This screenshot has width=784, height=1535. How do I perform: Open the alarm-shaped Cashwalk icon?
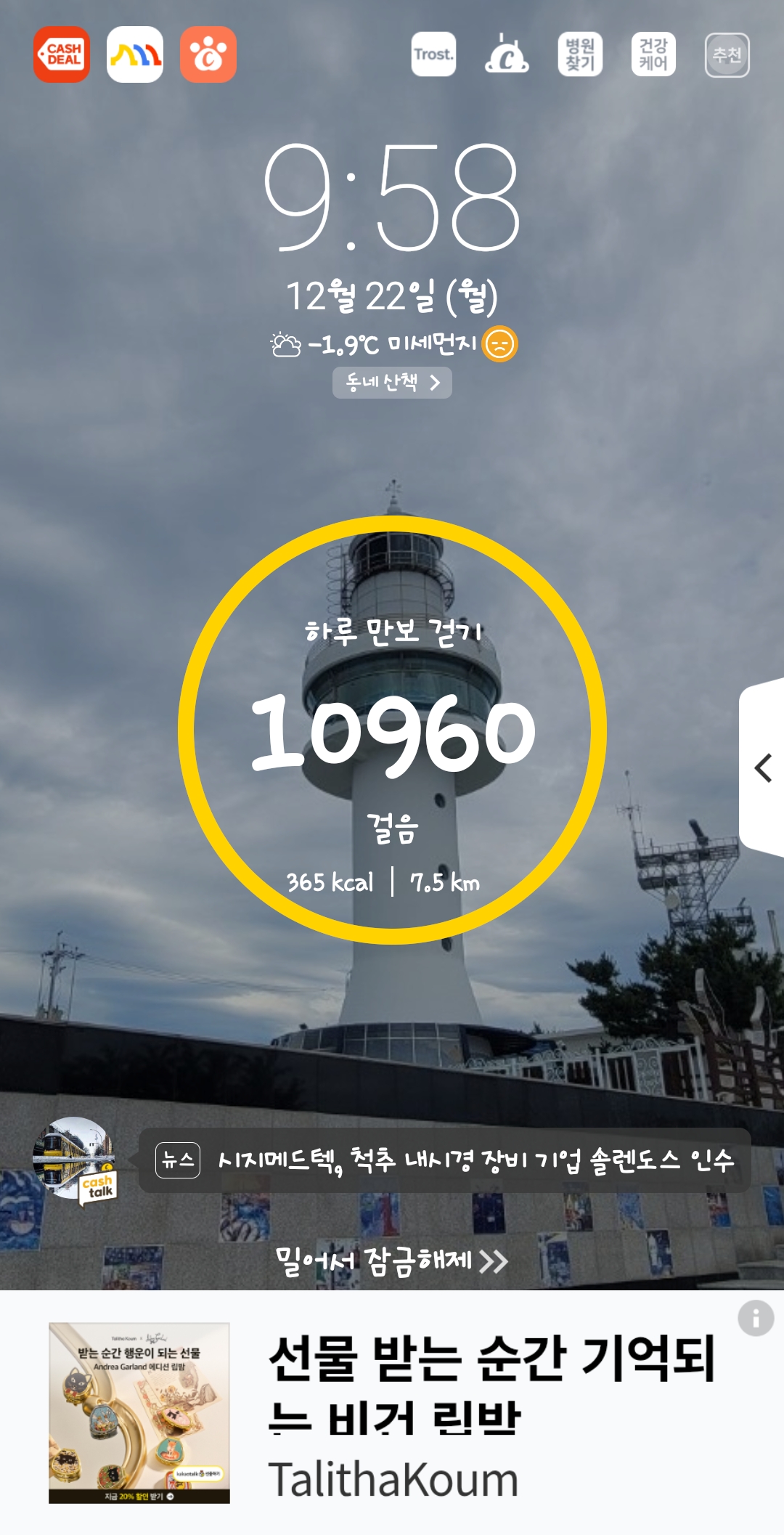(x=507, y=55)
